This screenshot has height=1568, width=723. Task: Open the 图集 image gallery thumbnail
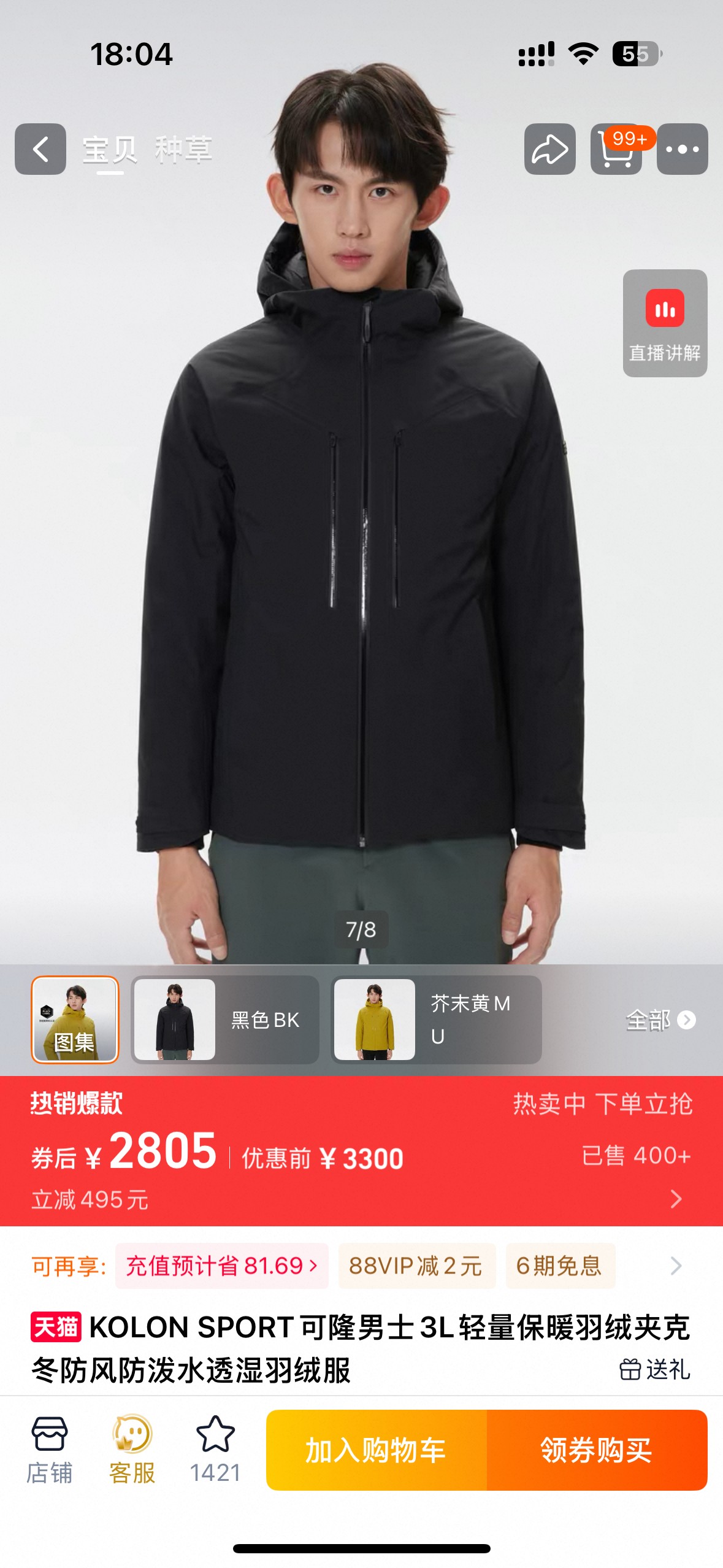click(x=75, y=1019)
